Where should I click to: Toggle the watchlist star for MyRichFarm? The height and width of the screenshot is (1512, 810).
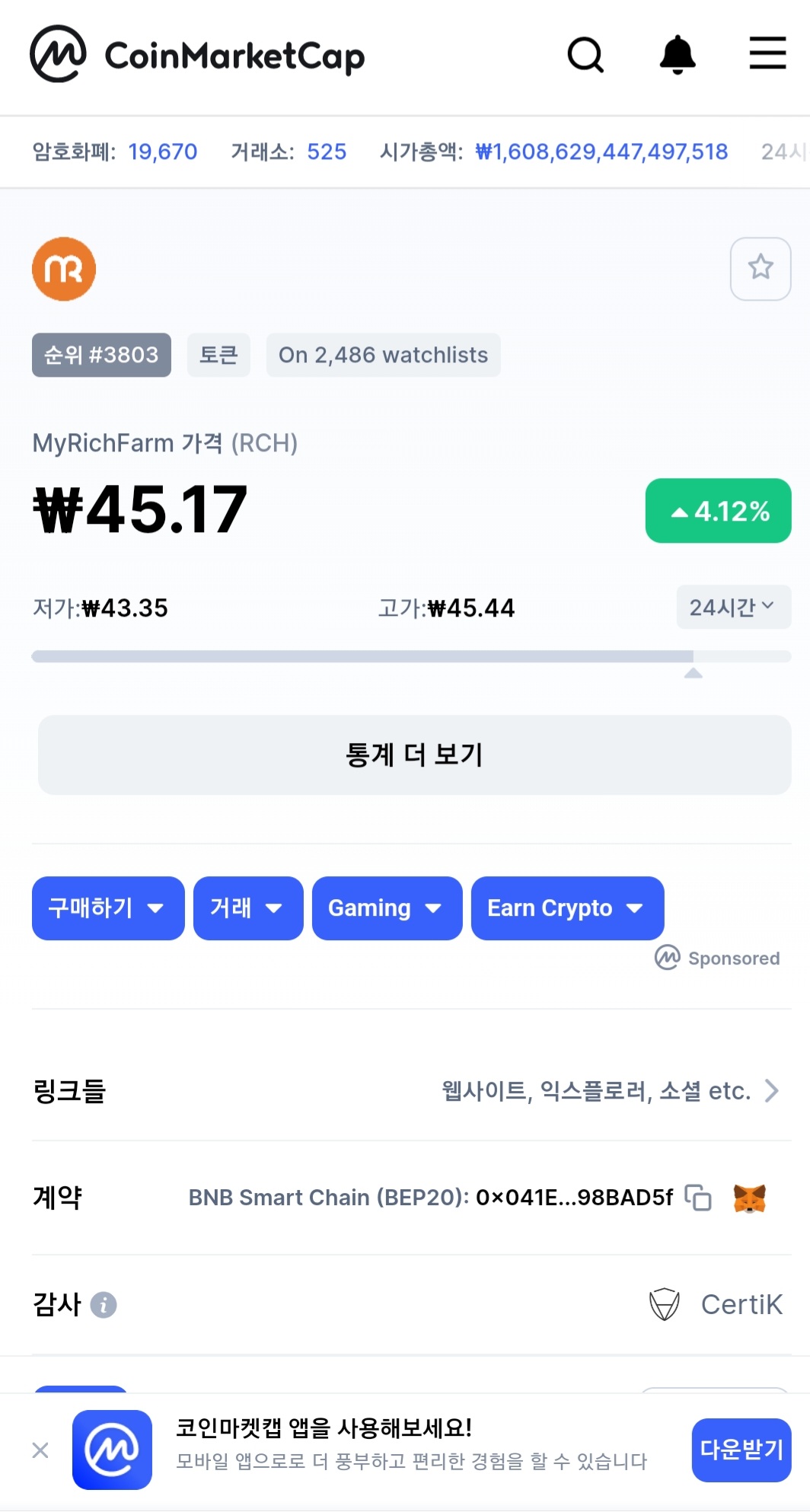[x=760, y=269]
